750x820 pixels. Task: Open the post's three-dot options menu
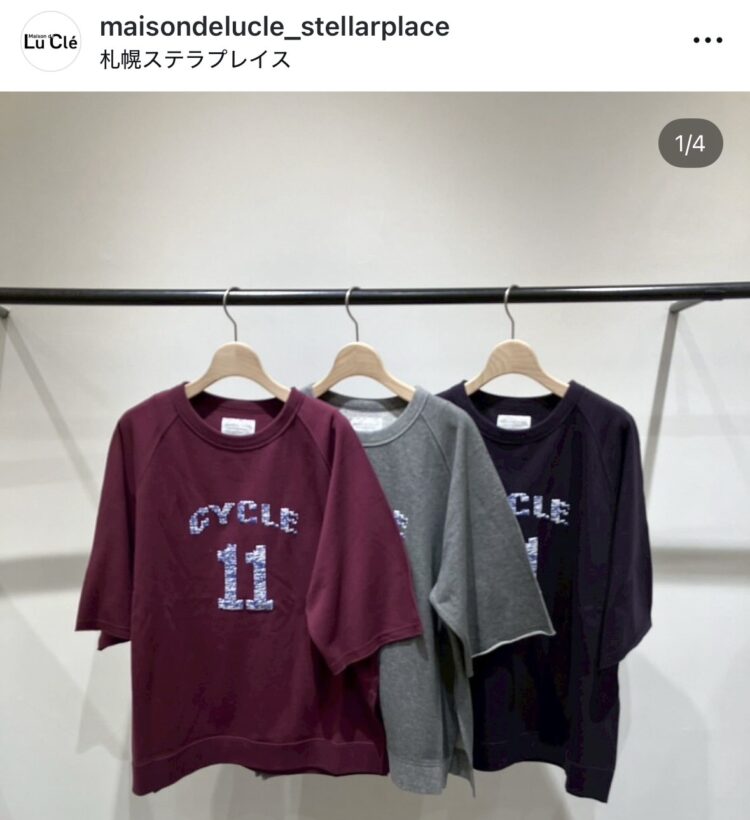click(x=707, y=40)
